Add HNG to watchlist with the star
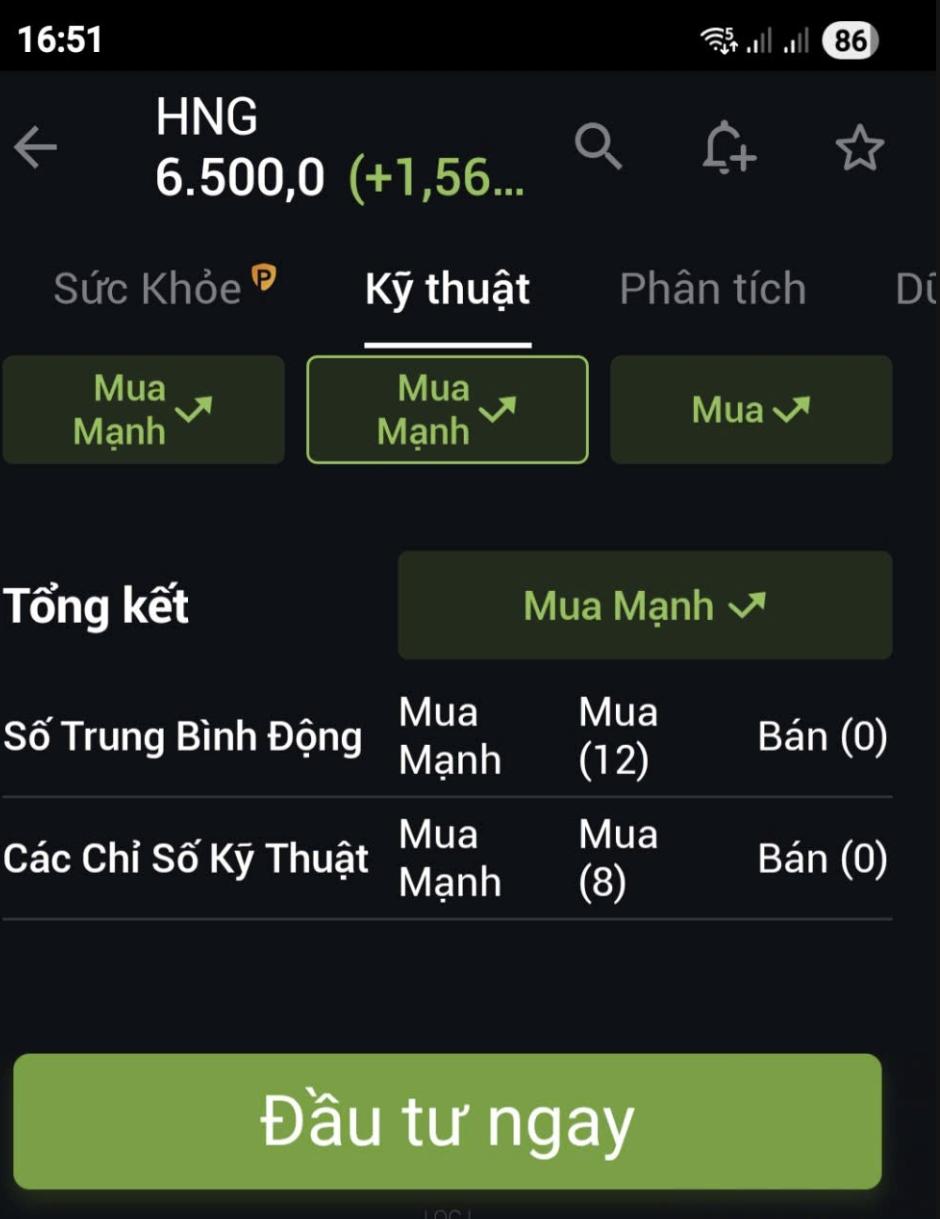 pyautogui.click(x=859, y=149)
